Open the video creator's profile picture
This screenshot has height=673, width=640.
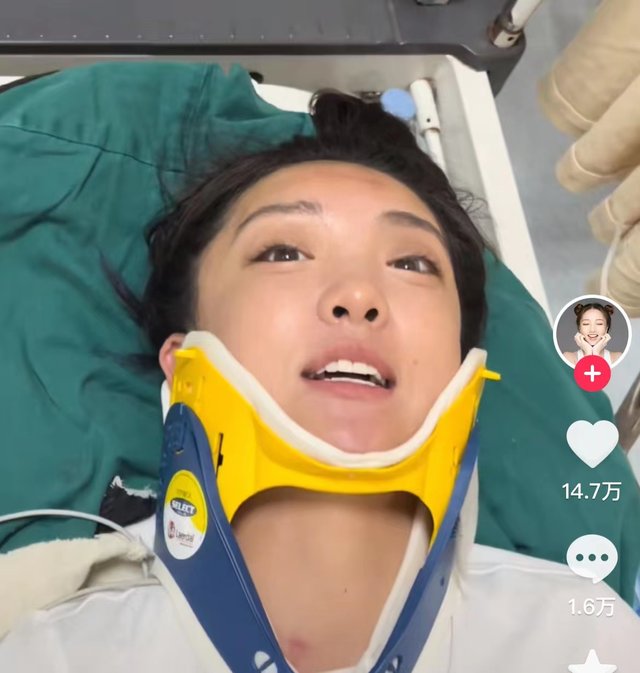coord(592,331)
